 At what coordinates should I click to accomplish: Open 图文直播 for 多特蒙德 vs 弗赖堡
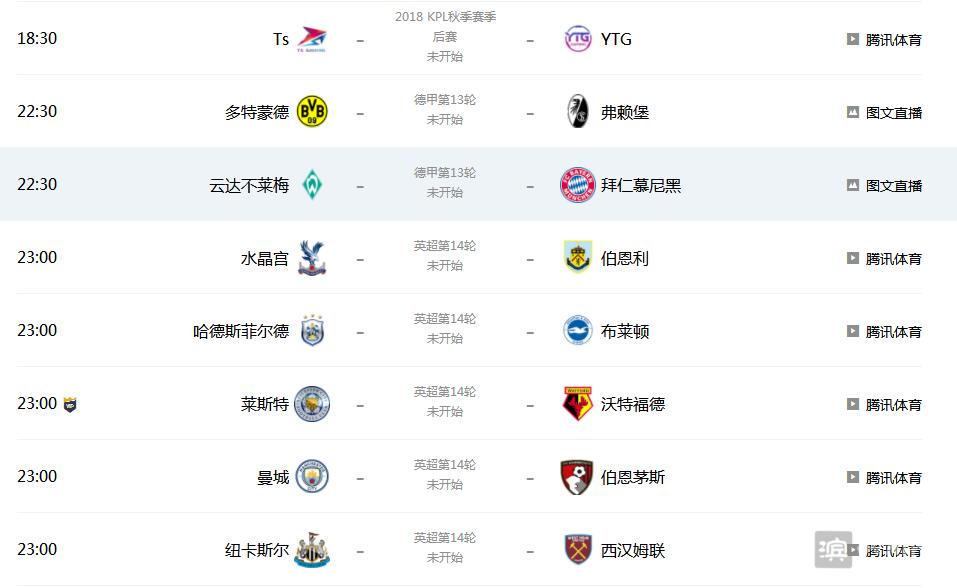[884, 113]
